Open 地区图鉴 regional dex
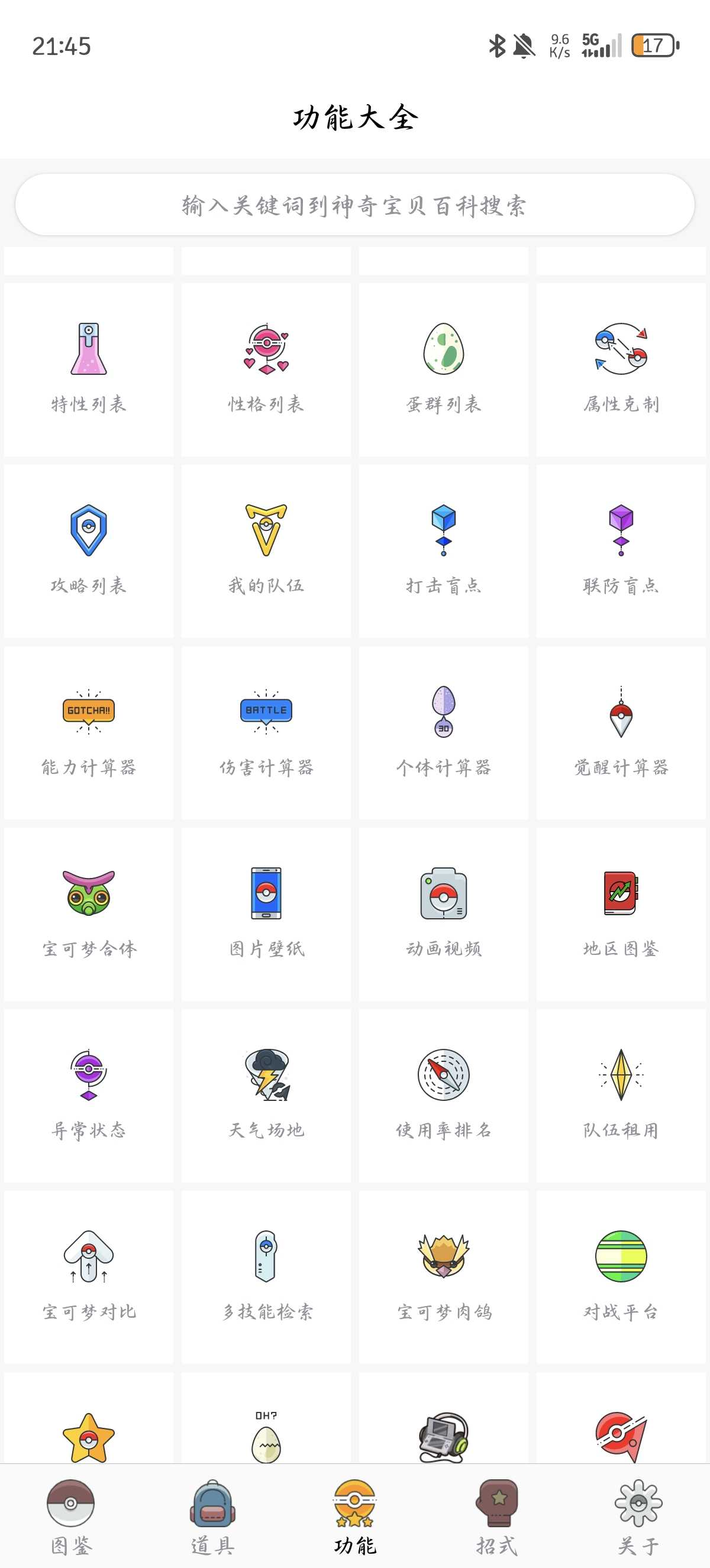710x1568 pixels. tap(621, 914)
